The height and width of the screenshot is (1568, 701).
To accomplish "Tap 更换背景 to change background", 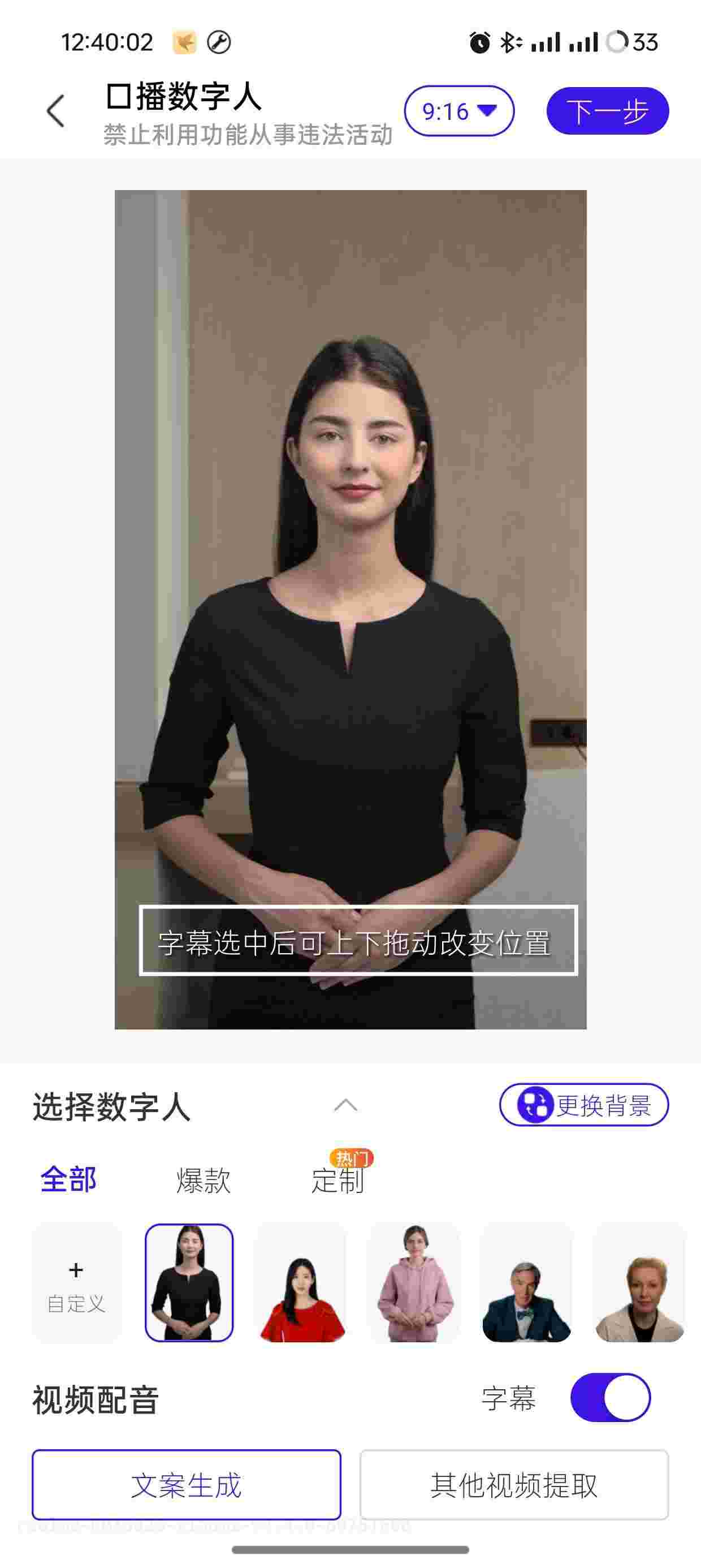I will point(583,1105).
